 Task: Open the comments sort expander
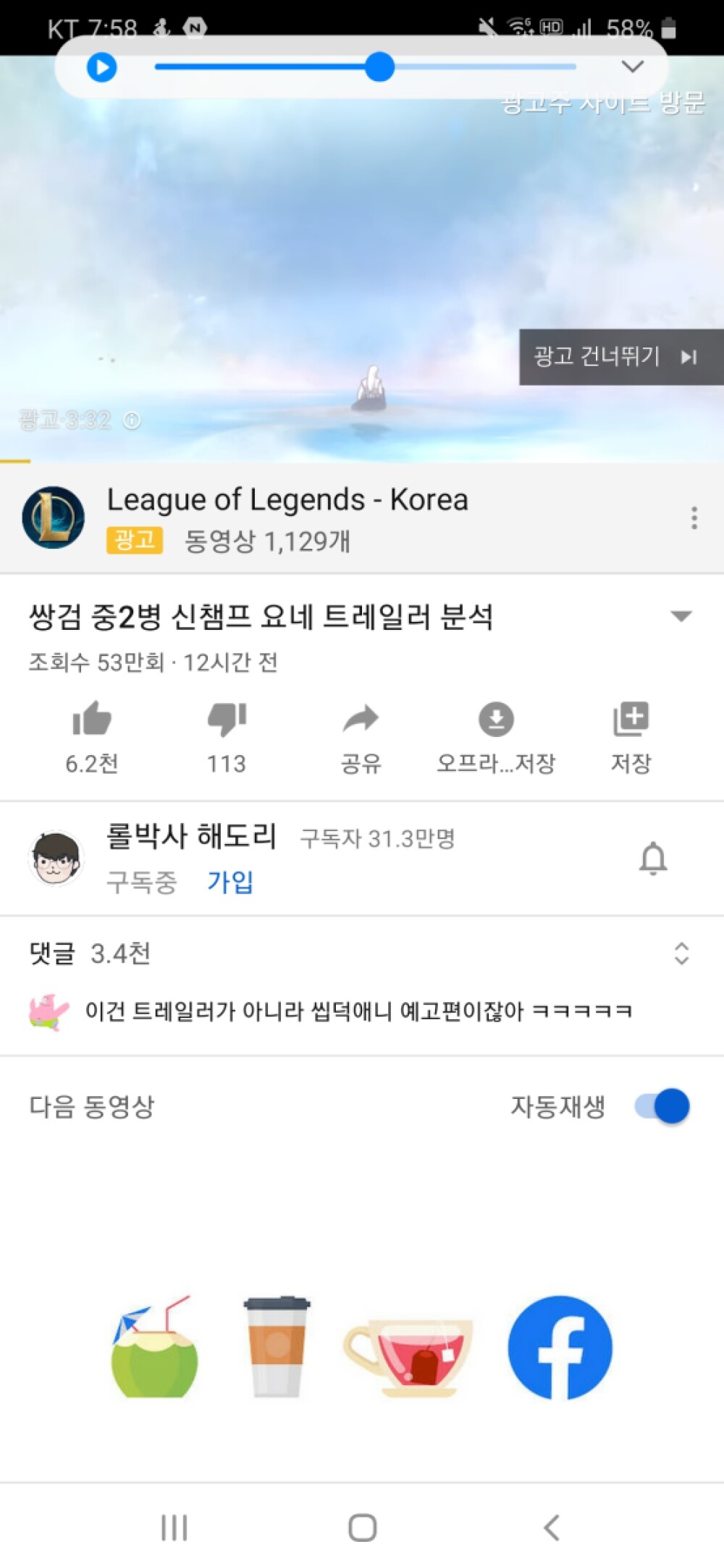tap(681, 956)
